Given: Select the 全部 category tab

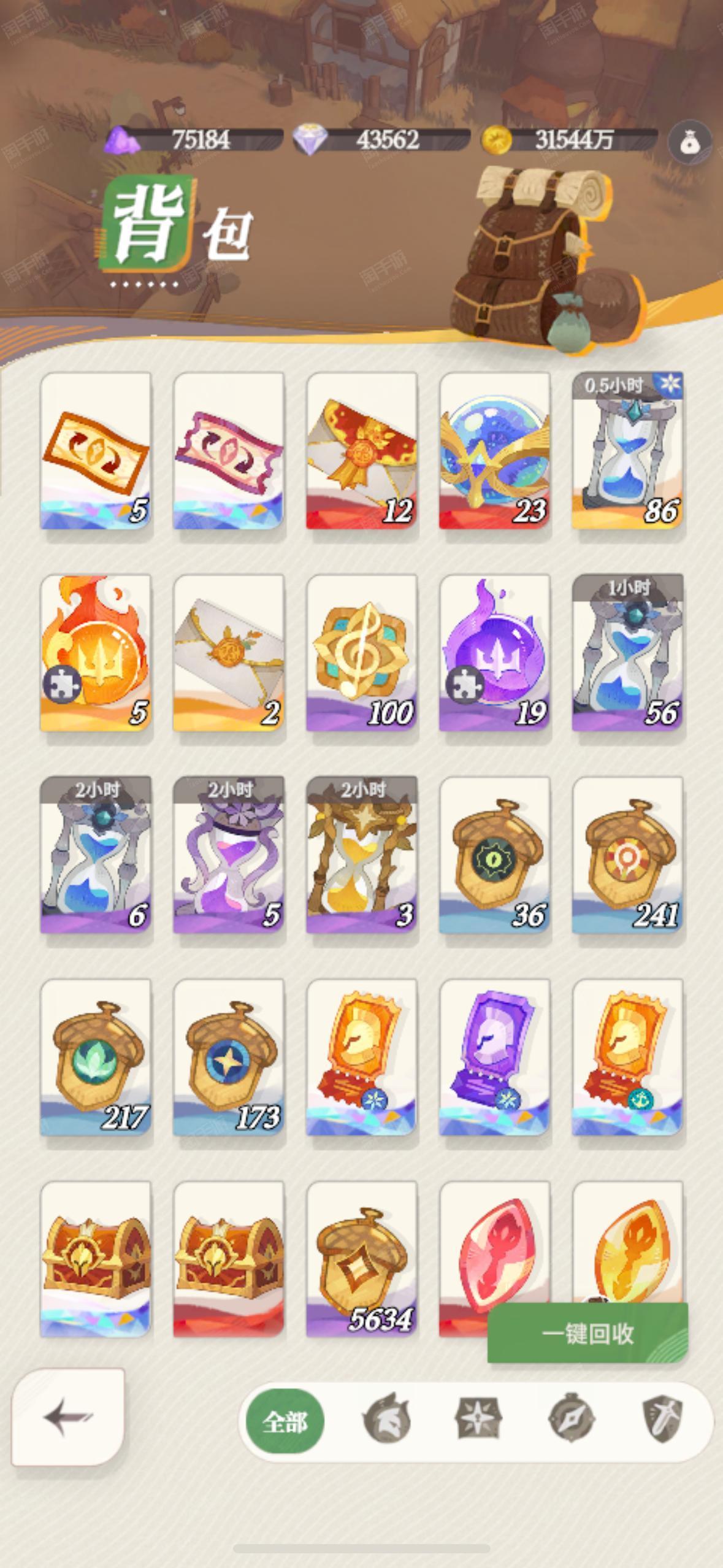Looking at the screenshot, I should pos(285,1421).
